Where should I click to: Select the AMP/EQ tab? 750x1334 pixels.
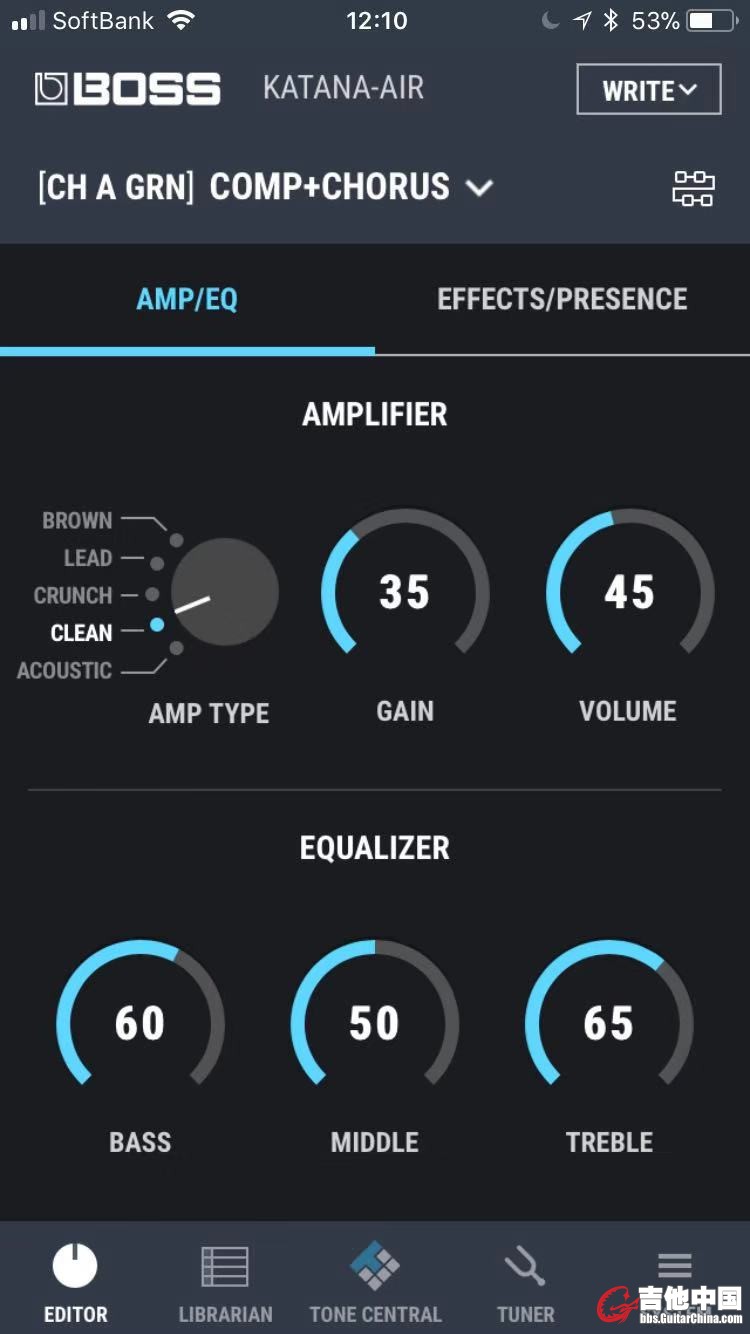[187, 299]
